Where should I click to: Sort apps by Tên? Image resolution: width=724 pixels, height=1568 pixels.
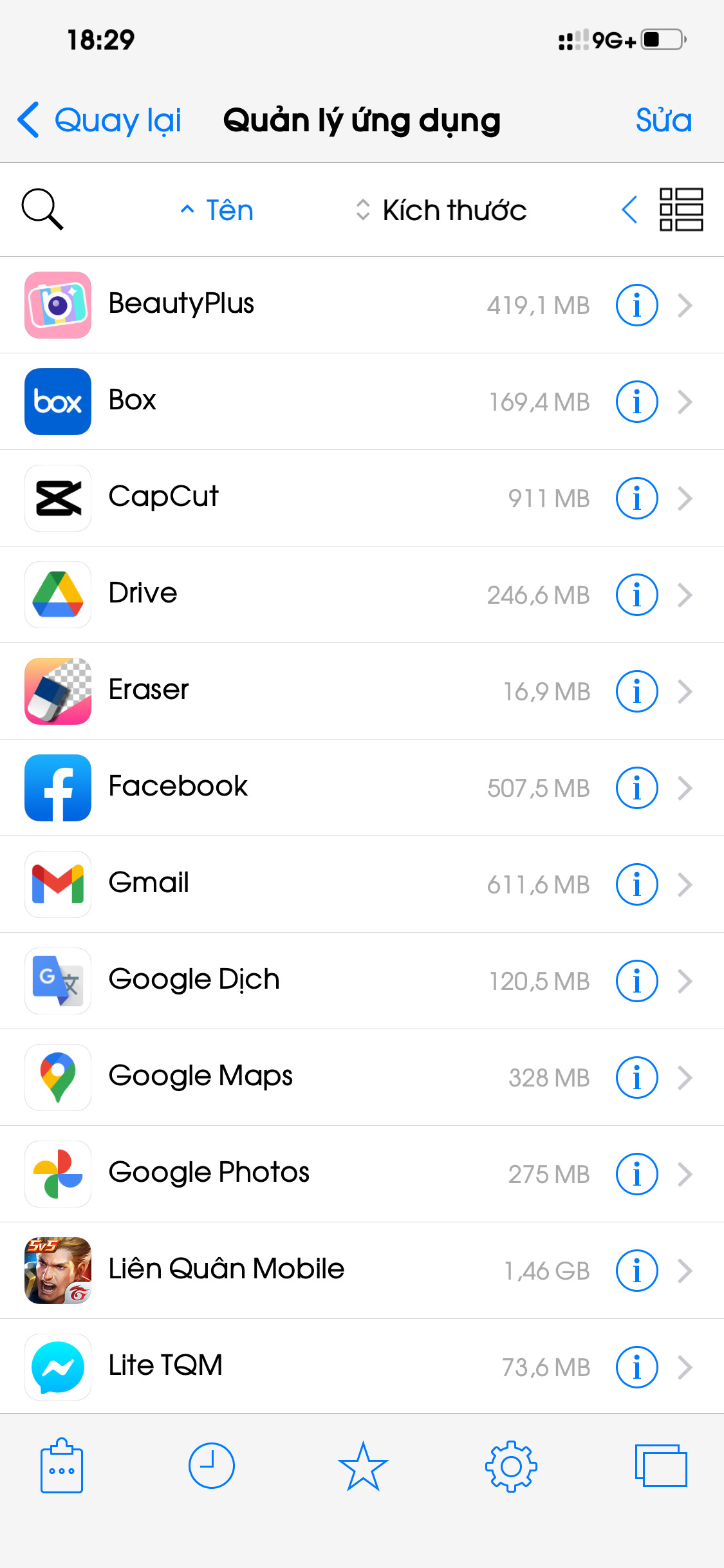(218, 210)
